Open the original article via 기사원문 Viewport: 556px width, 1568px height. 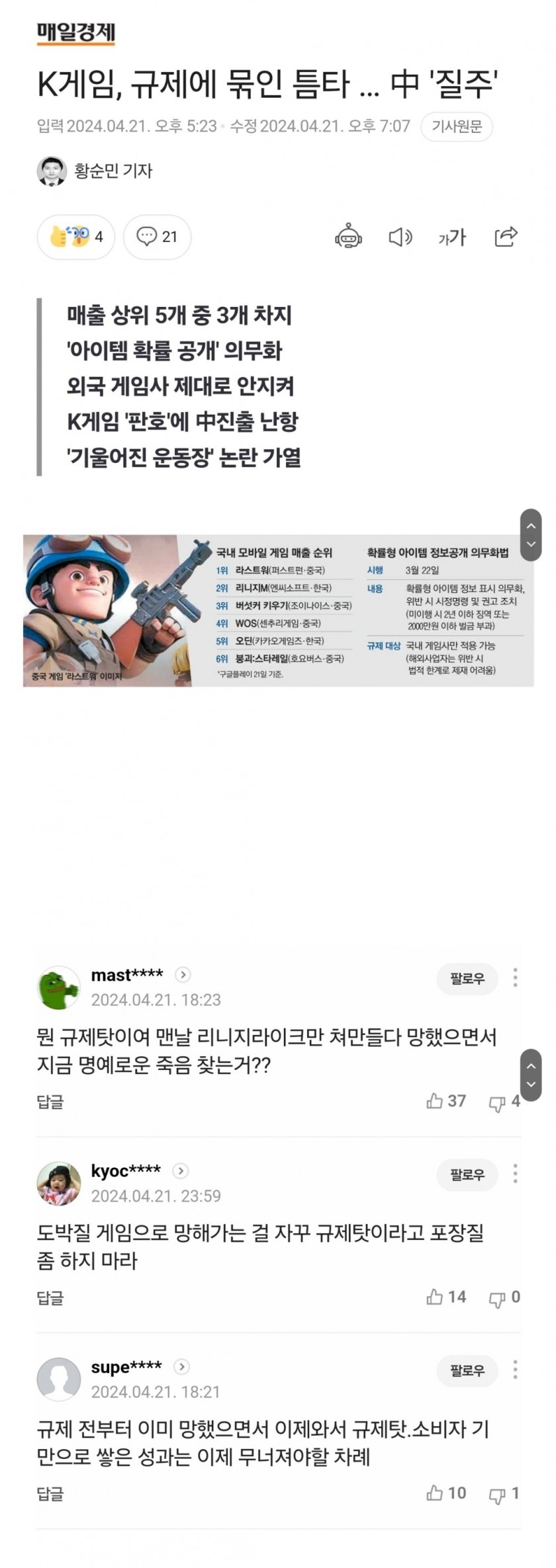[457, 126]
